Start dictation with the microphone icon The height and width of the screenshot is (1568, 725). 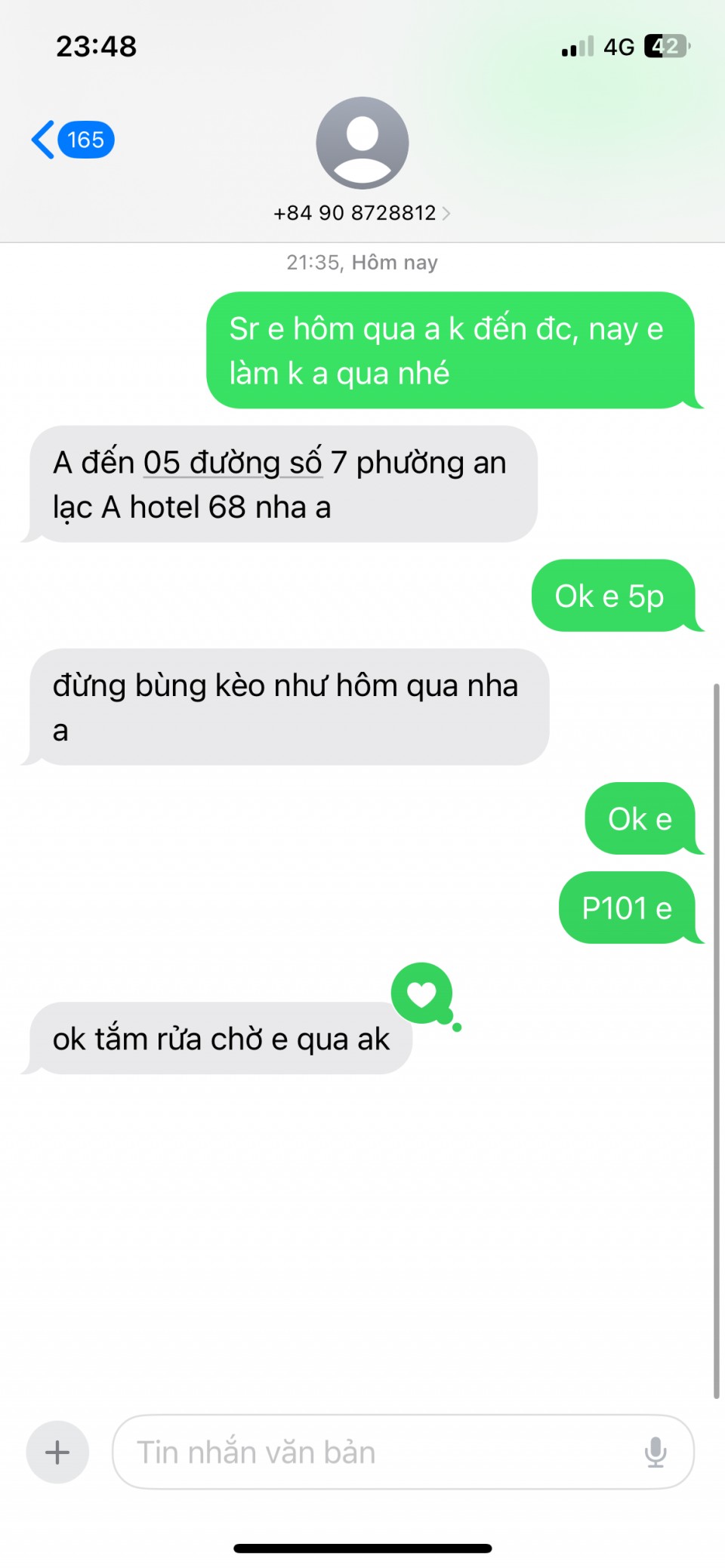point(656,1452)
